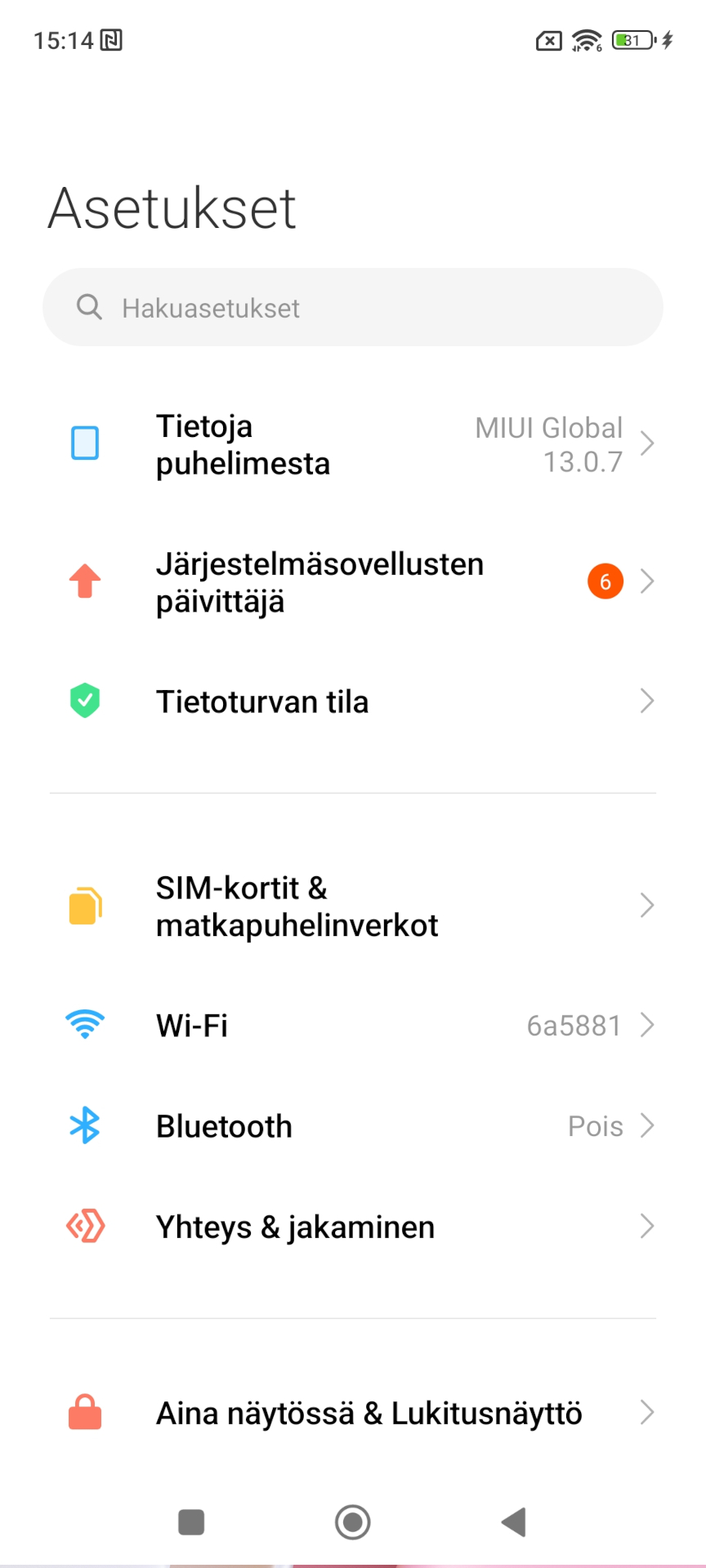Tap the system home button

pos(353,1522)
